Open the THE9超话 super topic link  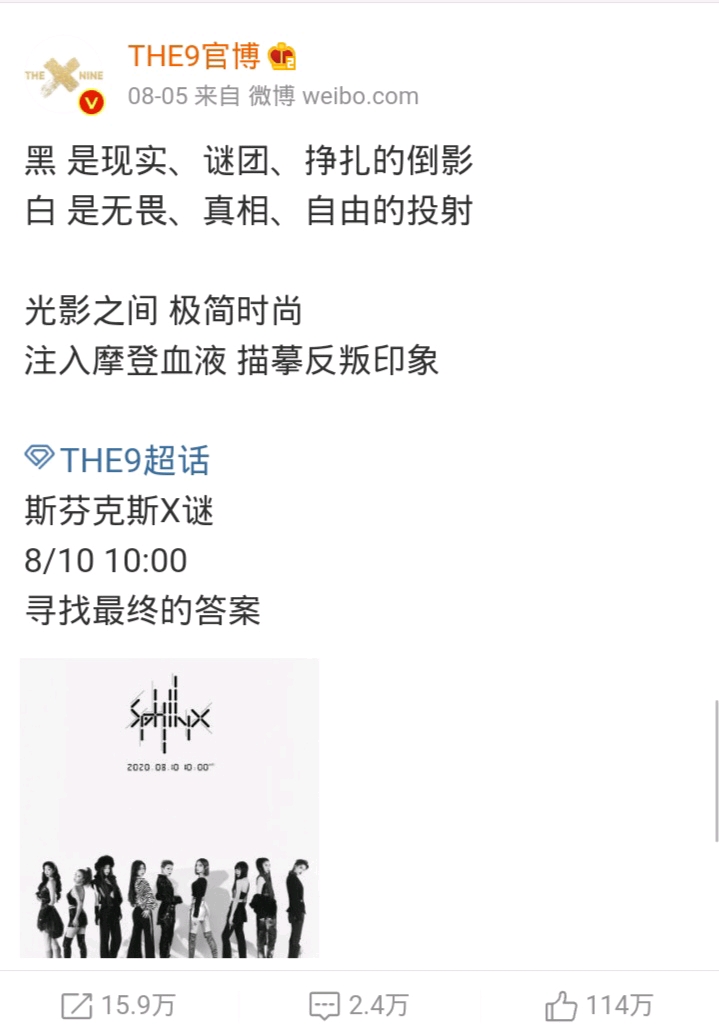[x=118, y=460]
